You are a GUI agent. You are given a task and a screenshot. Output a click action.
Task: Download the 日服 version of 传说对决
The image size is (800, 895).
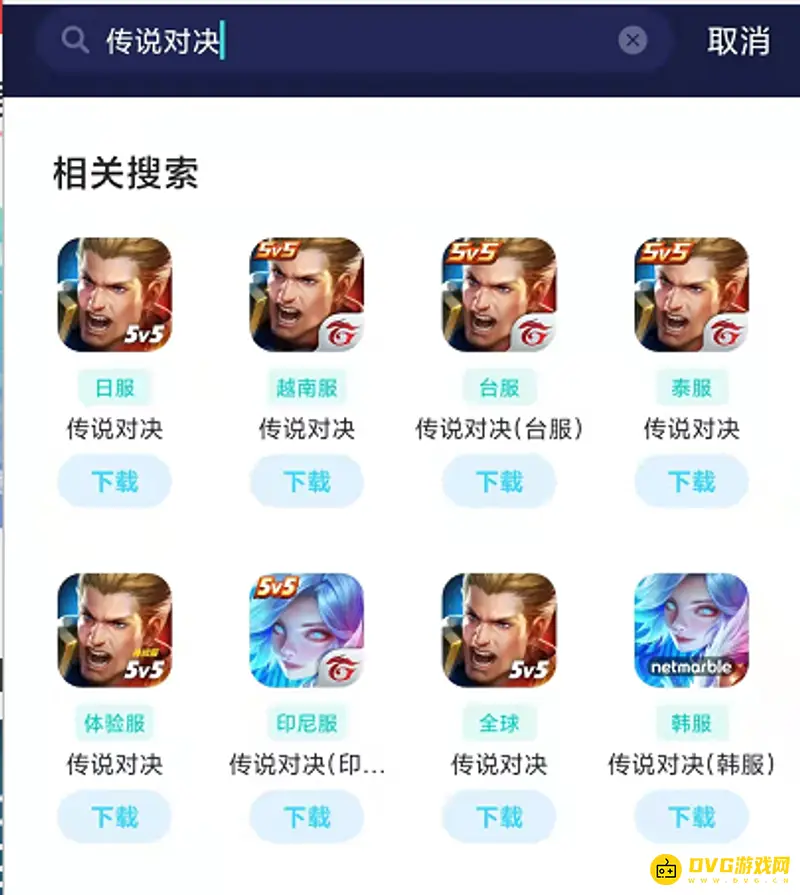coord(113,481)
